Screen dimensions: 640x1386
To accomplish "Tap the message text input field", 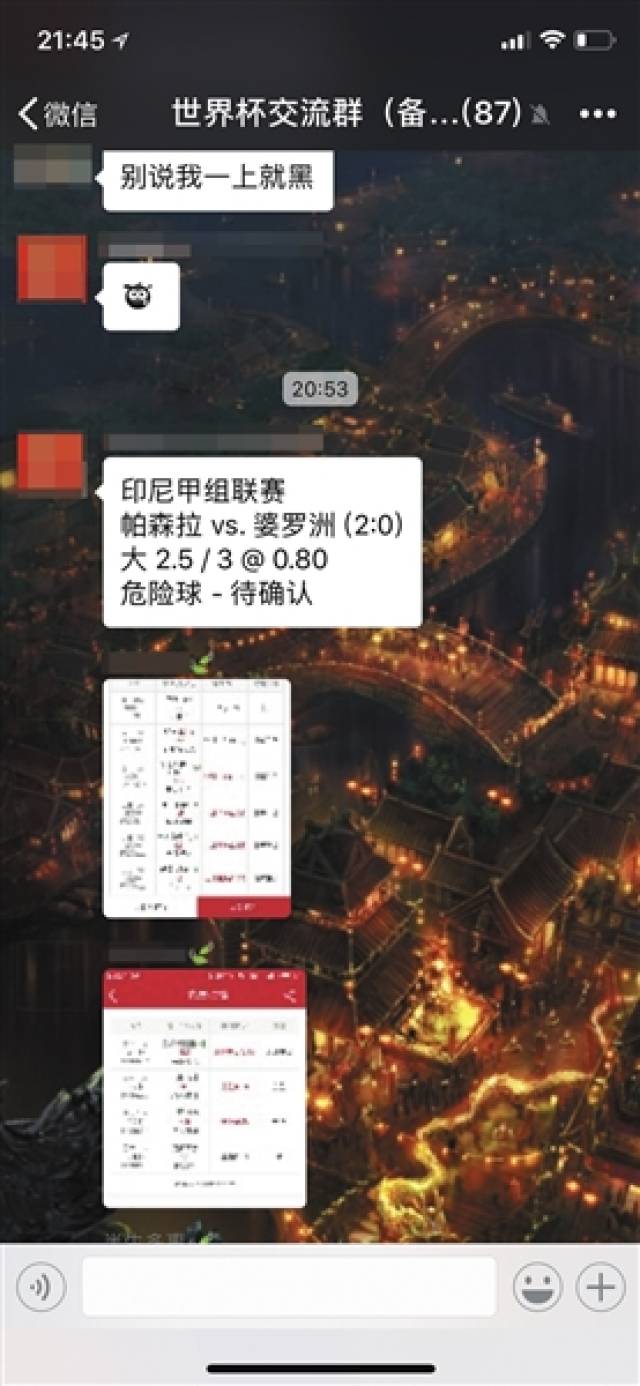I will (289, 1286).
